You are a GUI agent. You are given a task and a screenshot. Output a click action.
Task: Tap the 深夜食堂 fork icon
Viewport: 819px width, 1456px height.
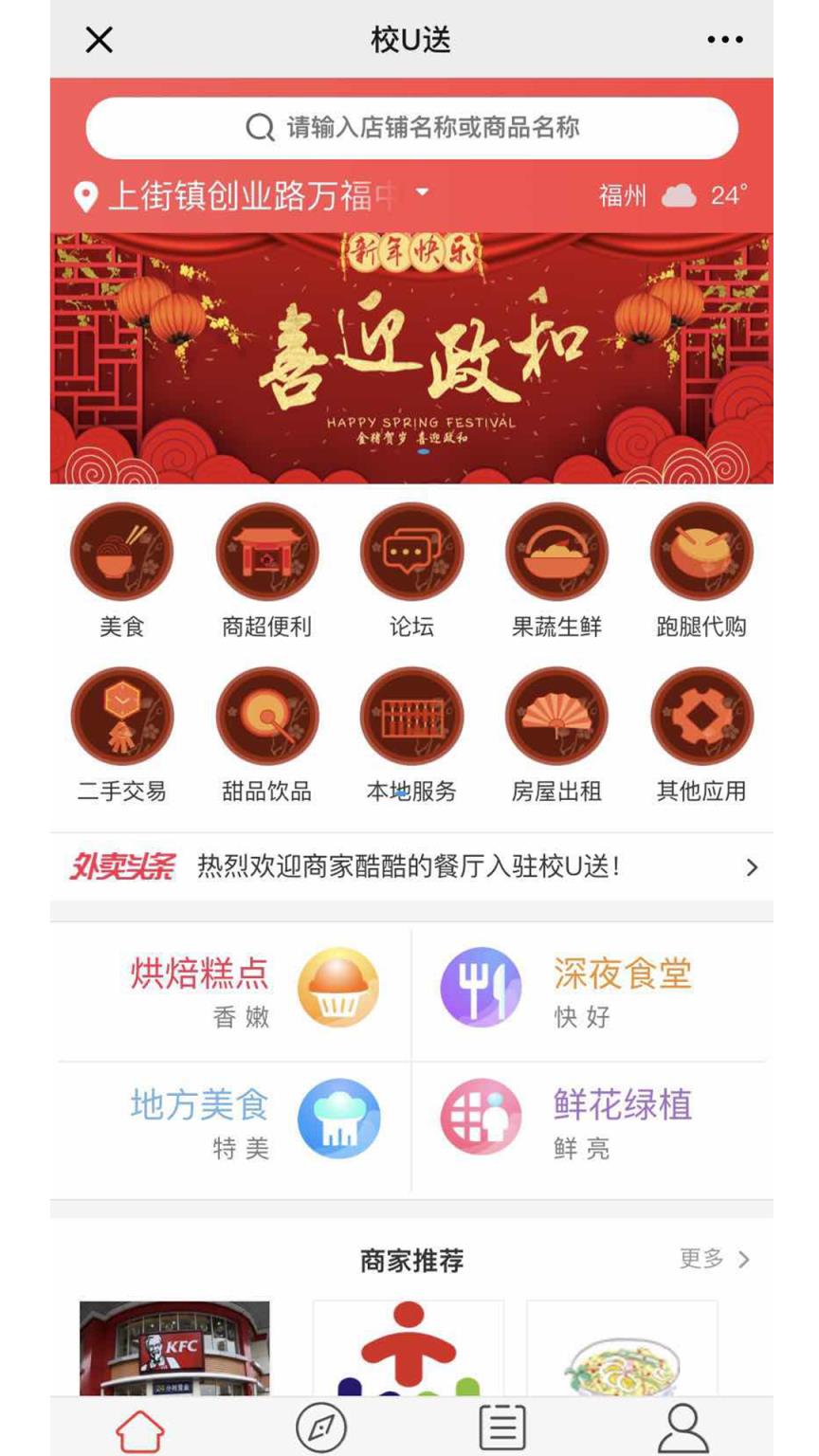(479, 986)
